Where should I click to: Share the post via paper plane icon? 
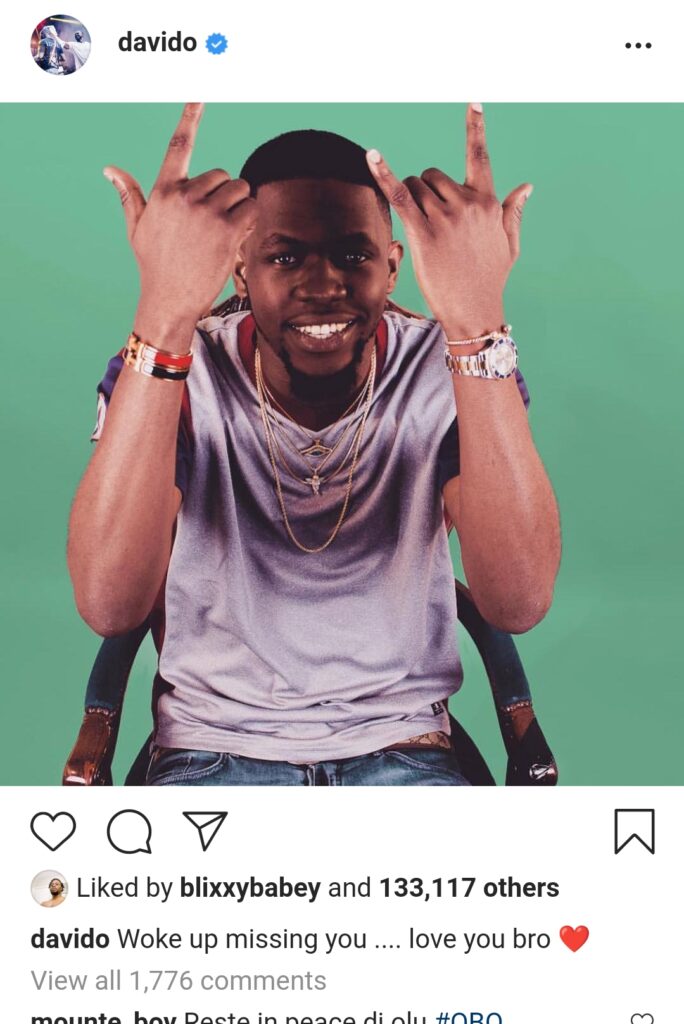(x=205, y=831)
